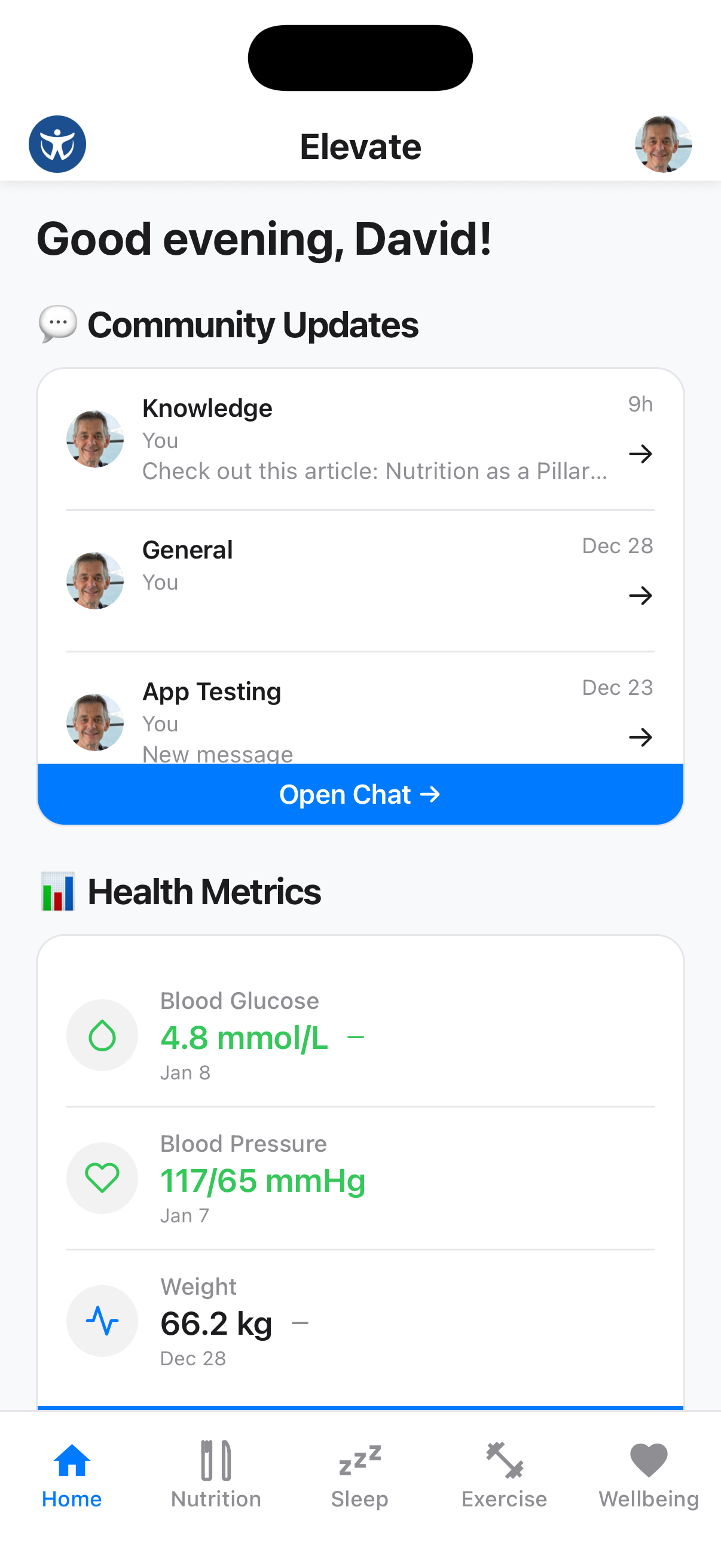View Blood Pressure metric details
Viewport: 721px width, 1568px height.
click(x=359, y=1178)
